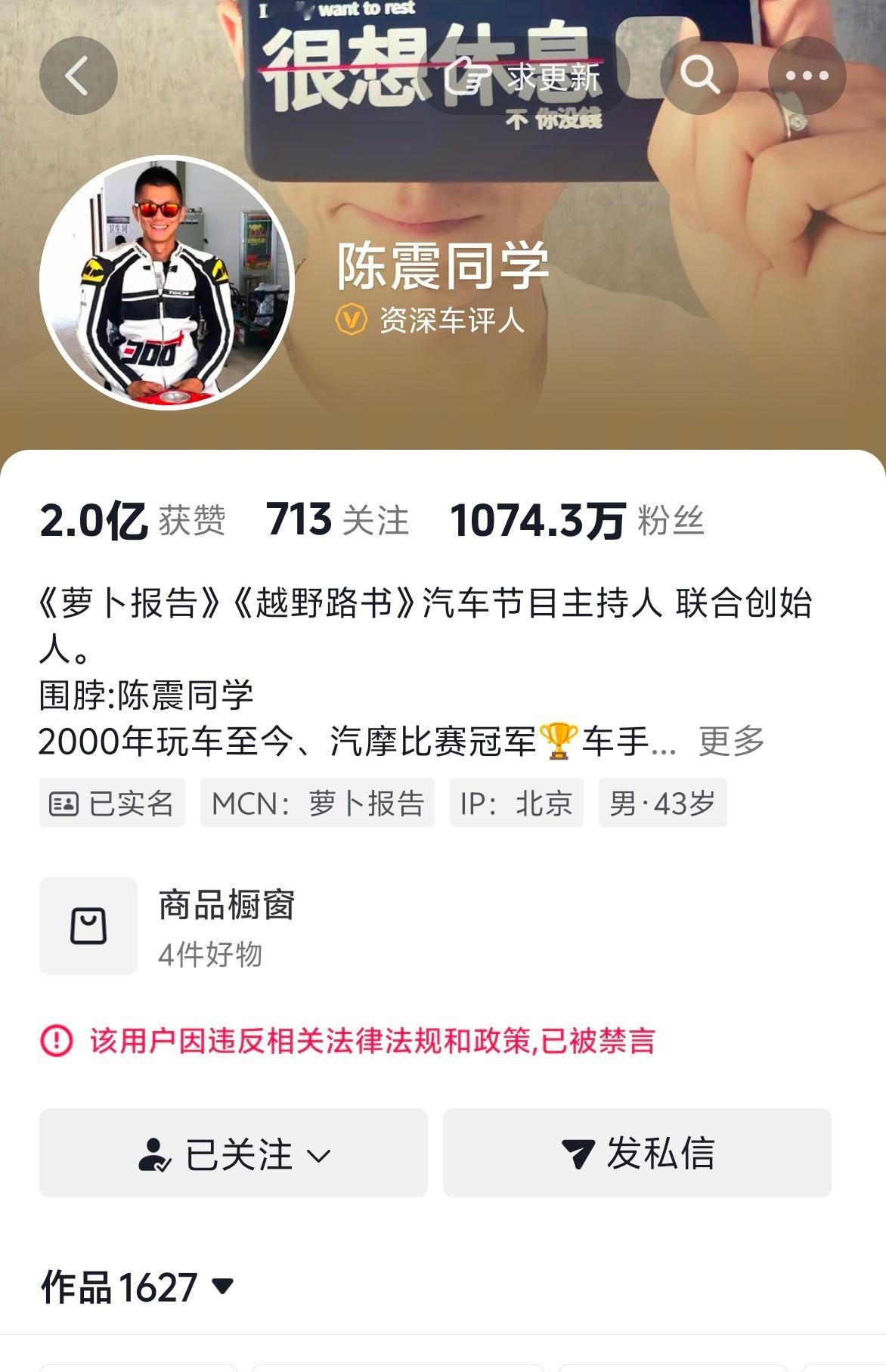Click the IP：北京 tag
This screenshot has width=886, height=1372.
[518, 804]
